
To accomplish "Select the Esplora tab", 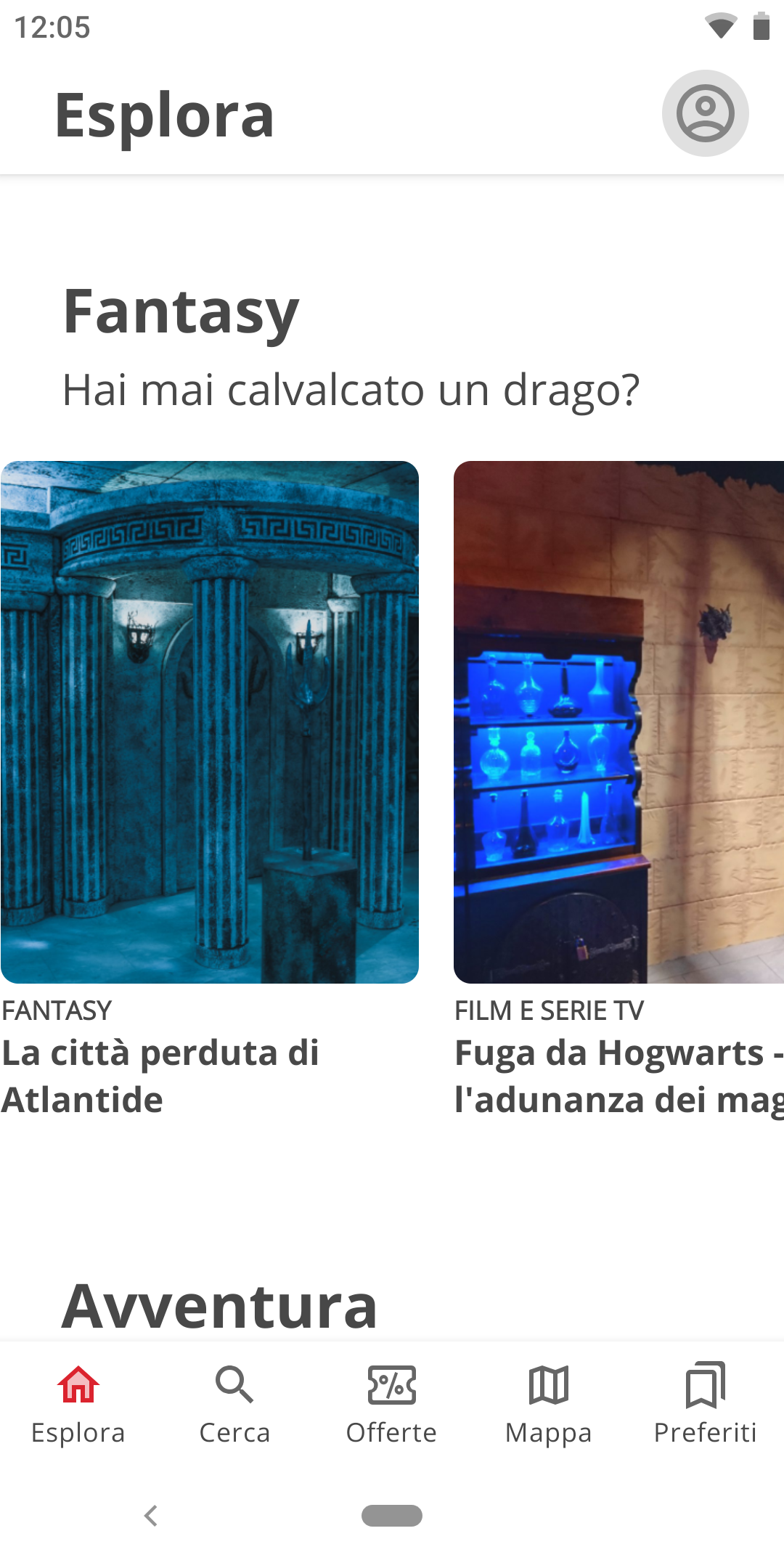I will (78, 1405).
